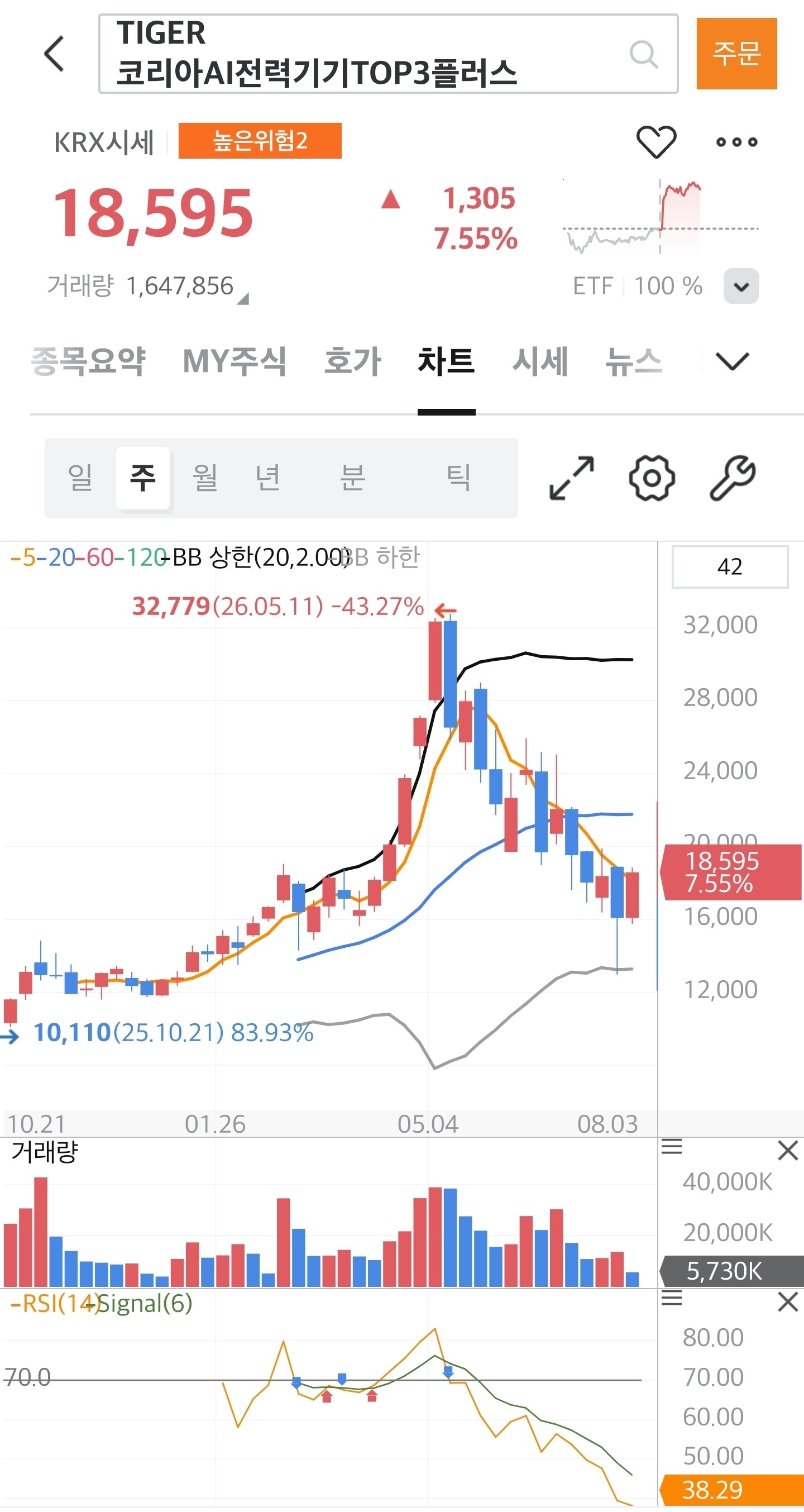
Task: Open the 뉴스 tab
Action: pos(634,360)
